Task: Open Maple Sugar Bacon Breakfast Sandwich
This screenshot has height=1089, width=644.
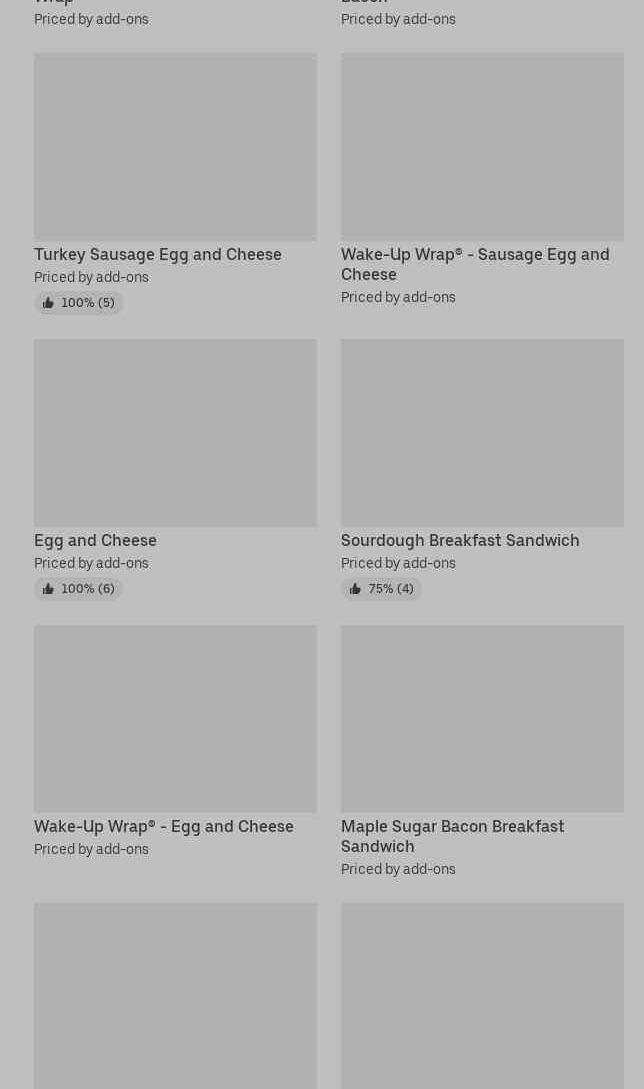Action: 481,719
